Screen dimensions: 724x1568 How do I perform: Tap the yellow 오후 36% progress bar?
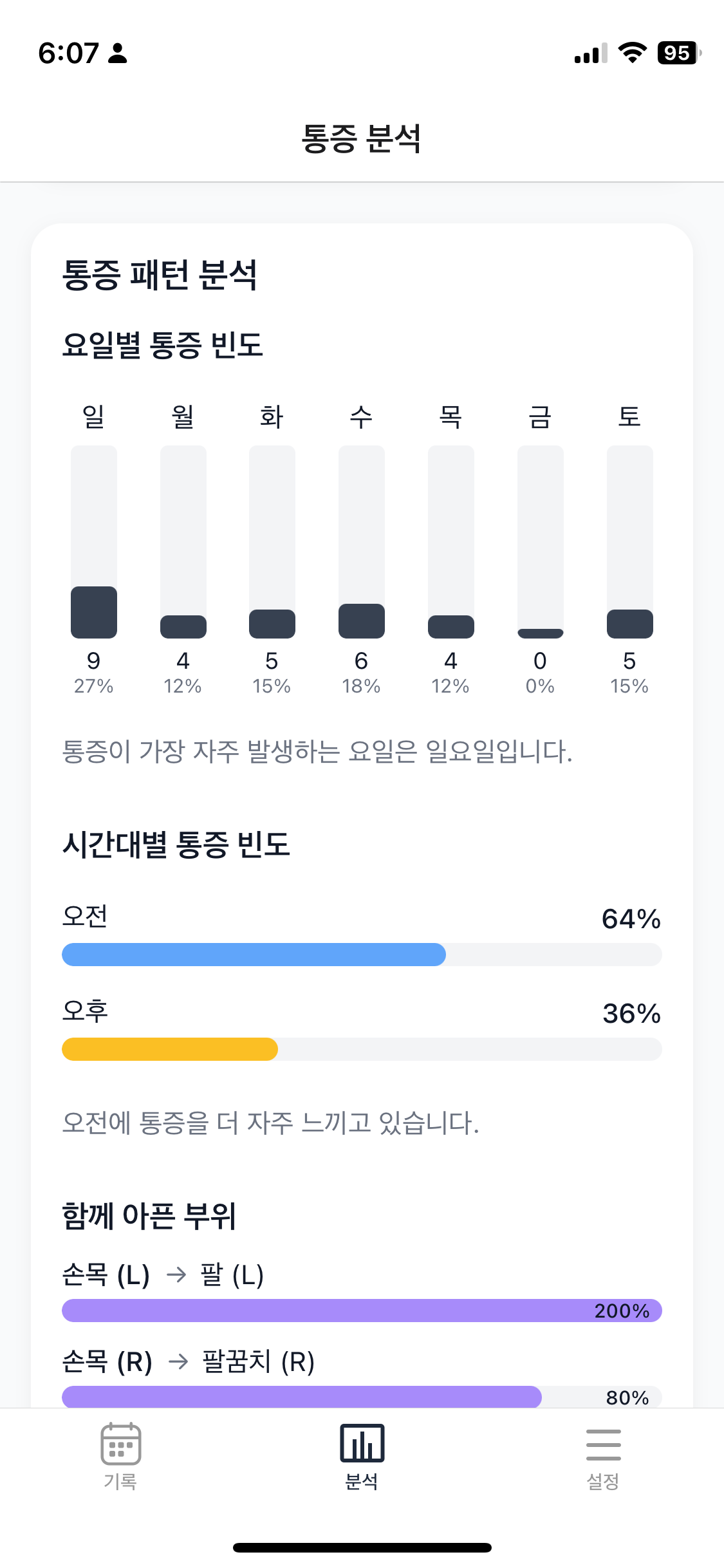coord(169,1049)
